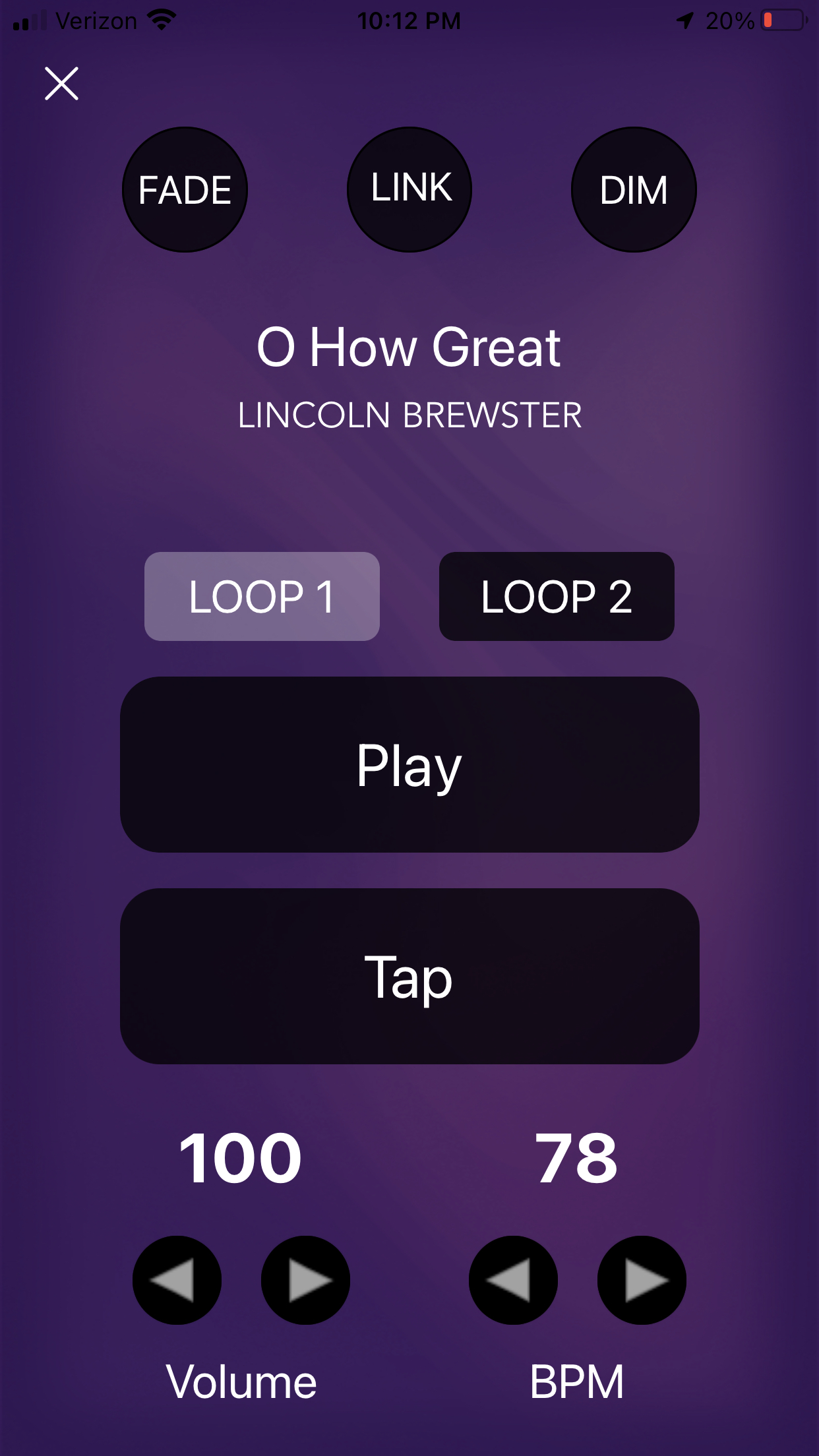This screenshot has height=1456, width=819.
Task: Toggle the DIM mode
Action: (x=634, y=190)
